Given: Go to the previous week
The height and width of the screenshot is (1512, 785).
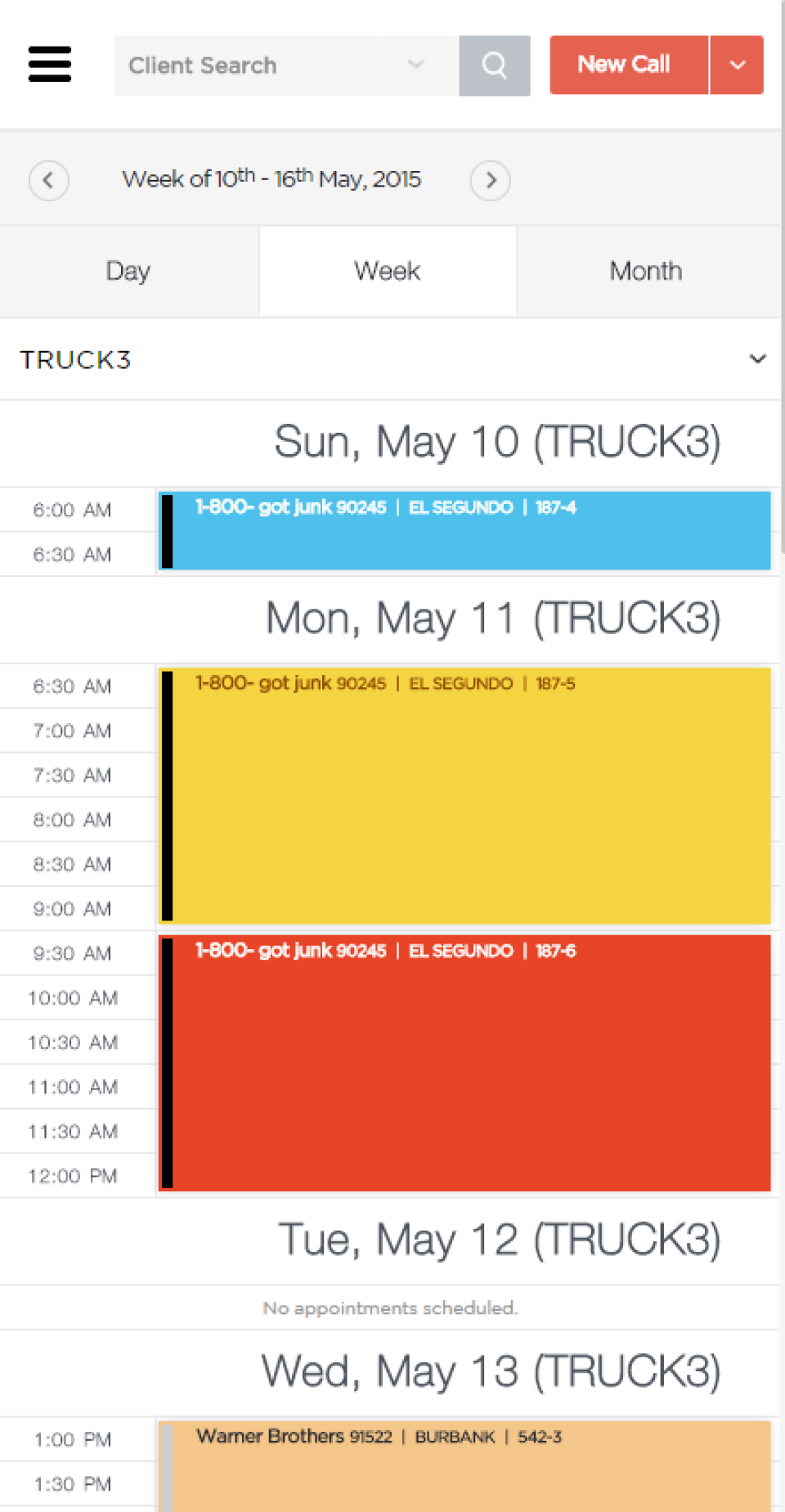Looking at the screenshot, I should (48, 180).
